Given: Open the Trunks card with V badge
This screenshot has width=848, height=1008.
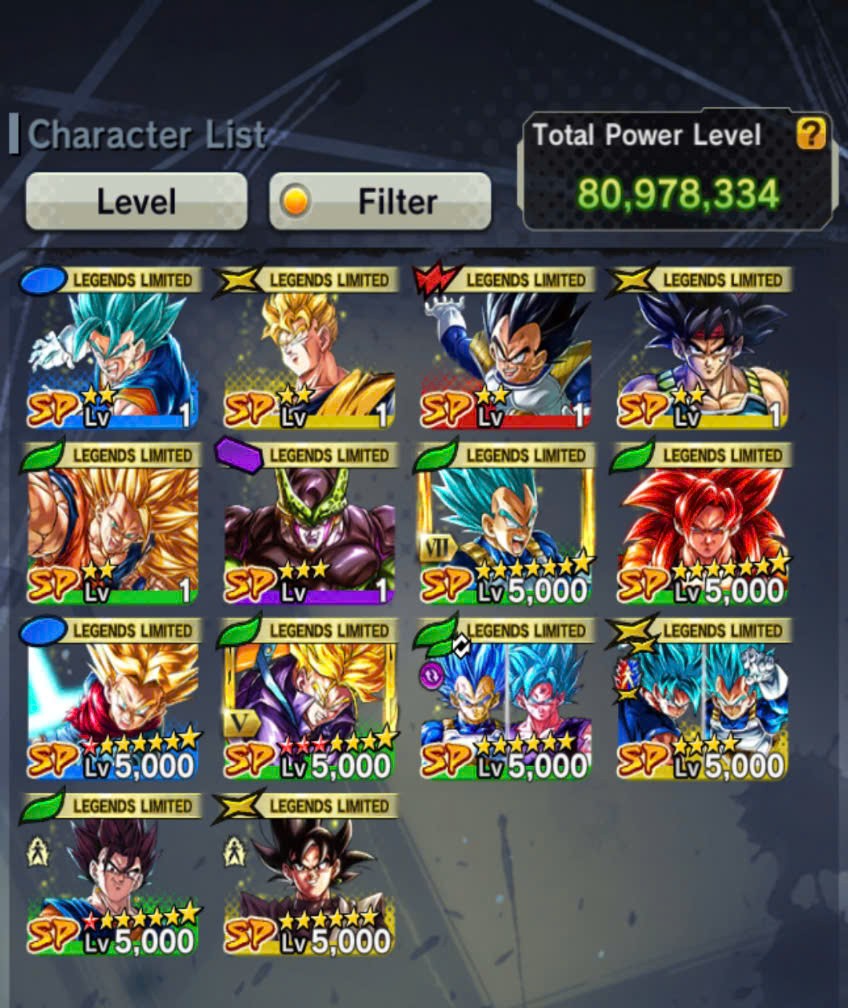Looking at the screenshot, I should click(309, 699).
